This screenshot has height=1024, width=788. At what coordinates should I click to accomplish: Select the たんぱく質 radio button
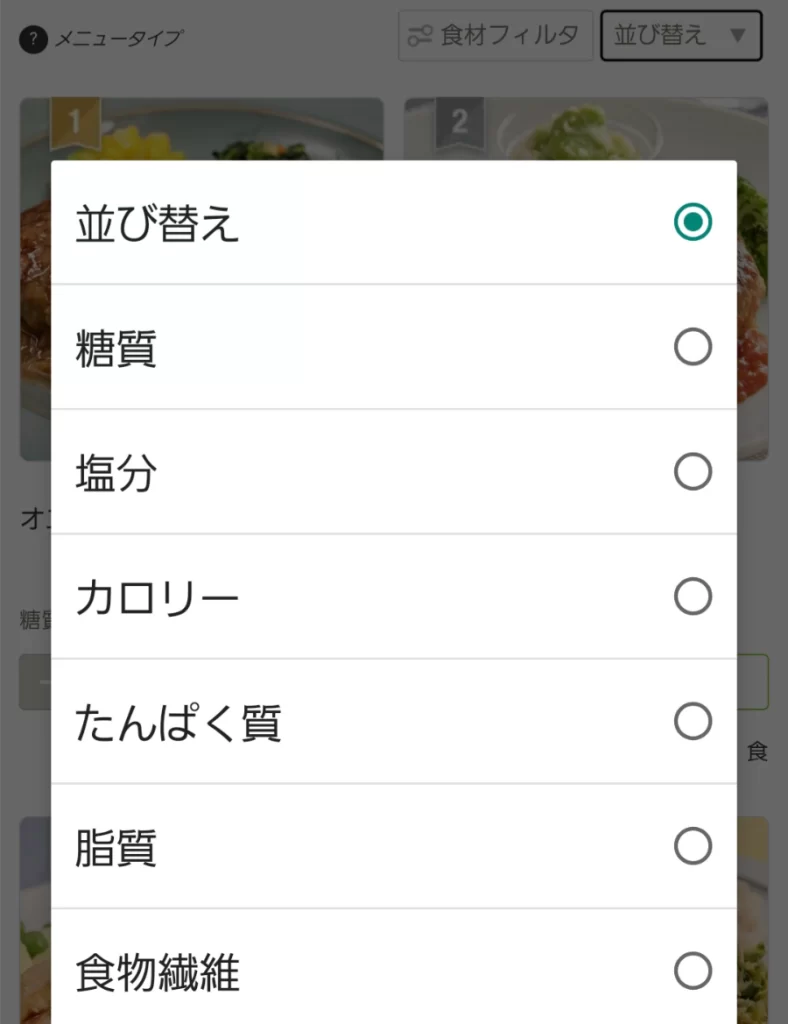point(692,722)
